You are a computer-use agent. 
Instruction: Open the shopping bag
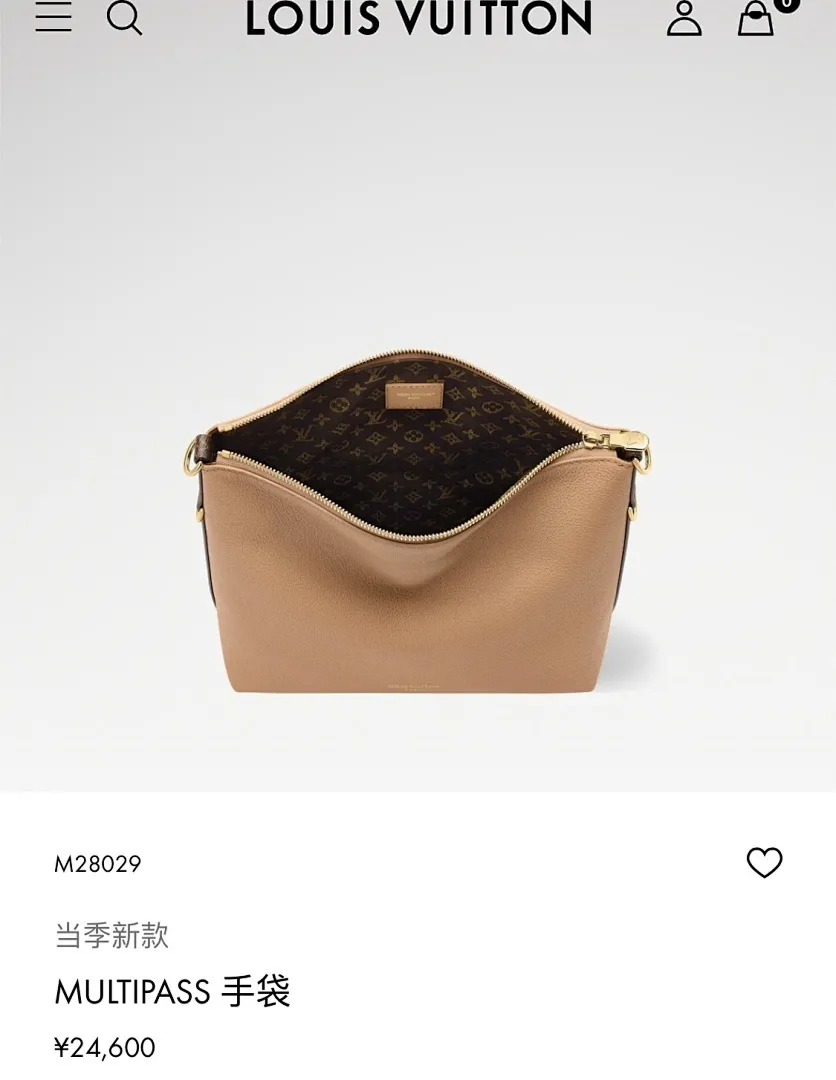tap(756, 17)
